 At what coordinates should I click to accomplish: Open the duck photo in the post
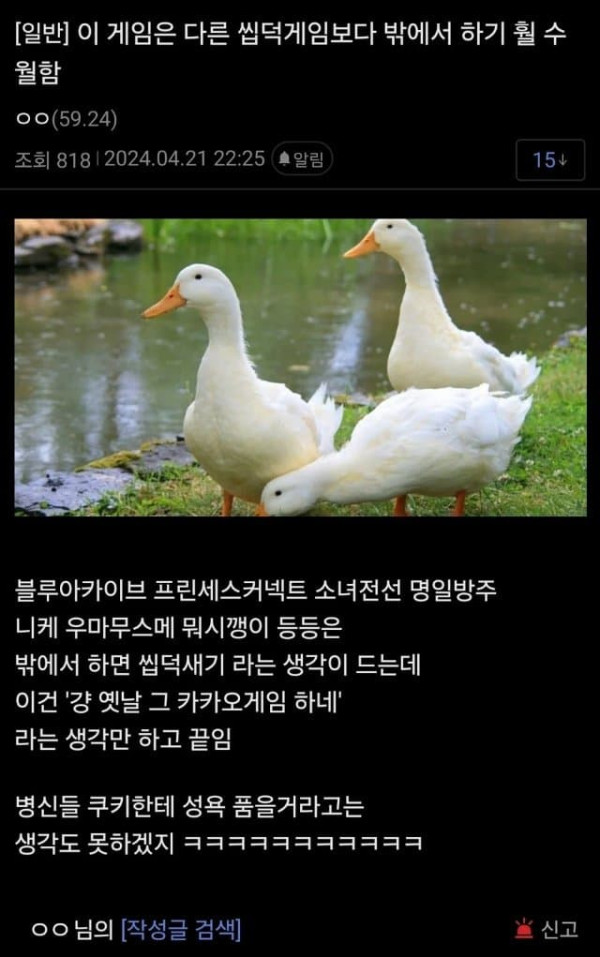click(x=300, y=367)
